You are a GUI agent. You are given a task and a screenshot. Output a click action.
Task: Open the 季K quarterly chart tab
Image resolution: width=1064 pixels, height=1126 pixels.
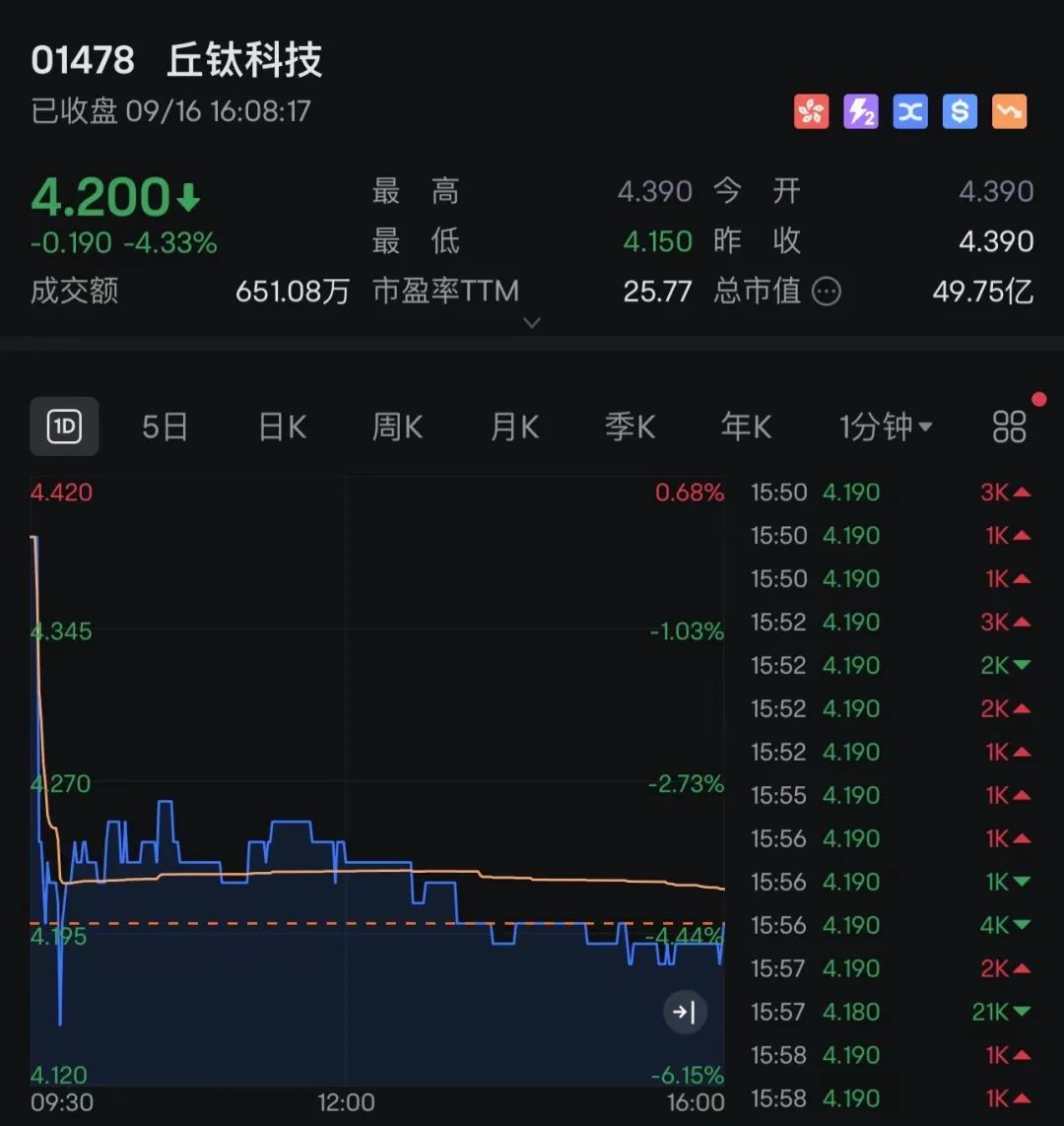[631, 427]
